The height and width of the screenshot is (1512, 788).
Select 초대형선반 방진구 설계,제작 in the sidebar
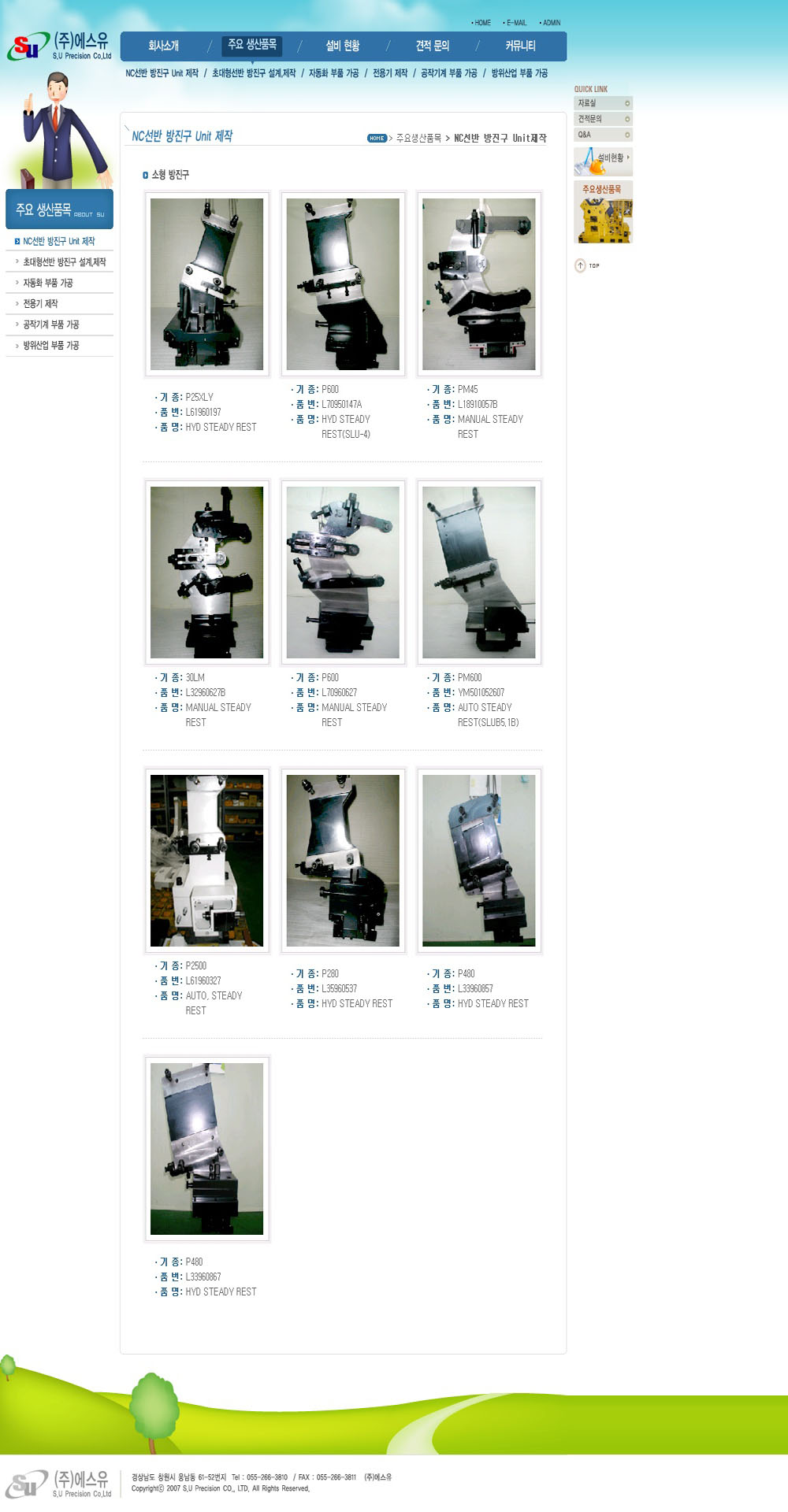point(64,262)
